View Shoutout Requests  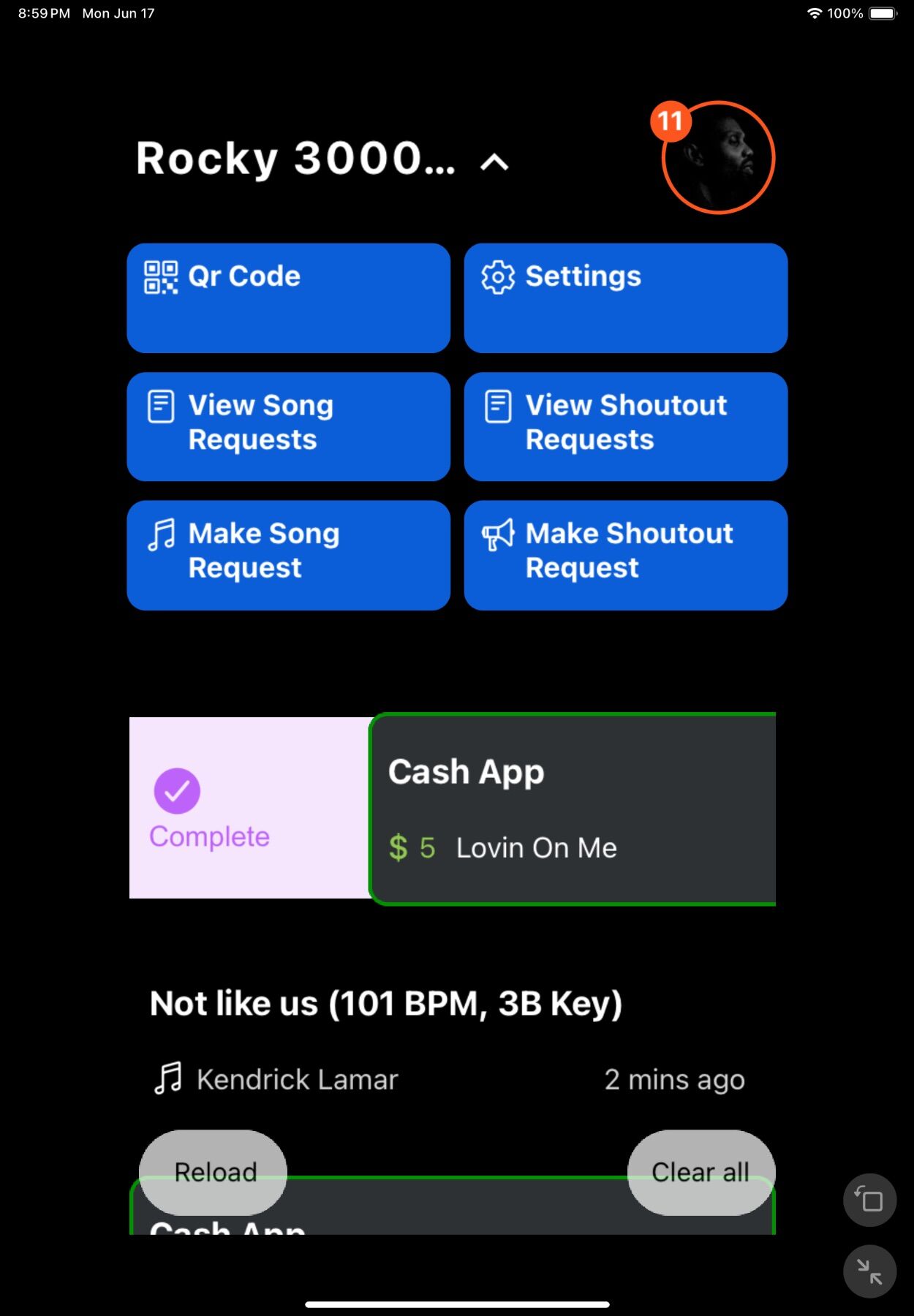click(625, 426)
